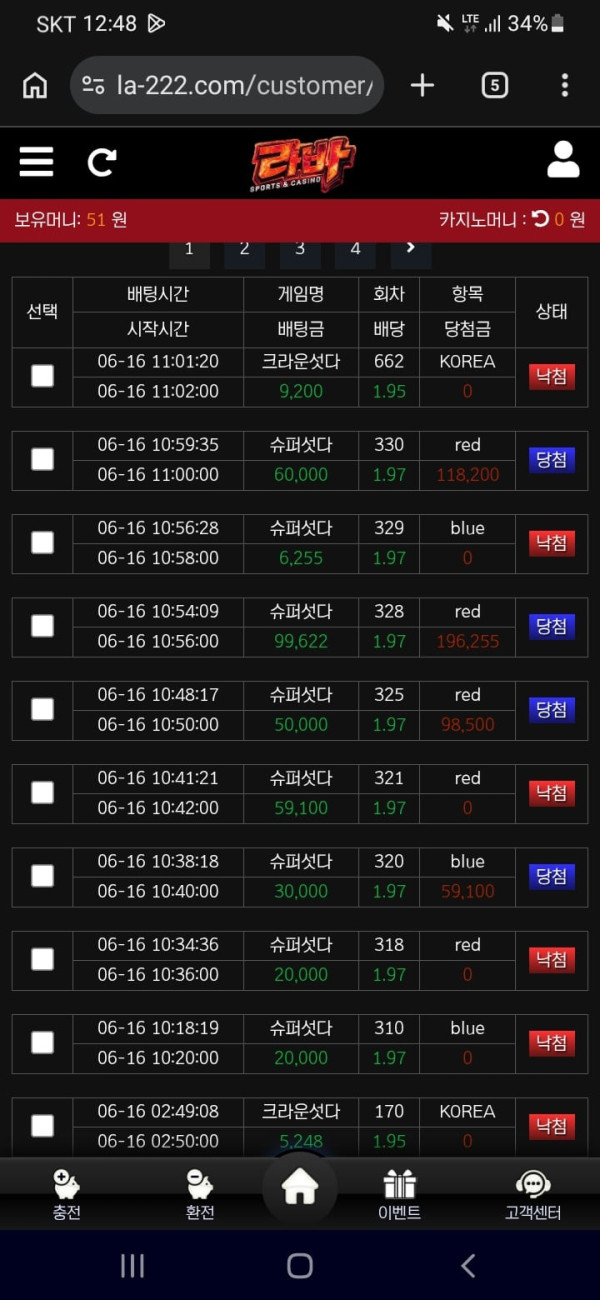Check the box for the 11:01:20 bet
The image size is (600, 1300).
pyautogui.click(x=42, y=376)
